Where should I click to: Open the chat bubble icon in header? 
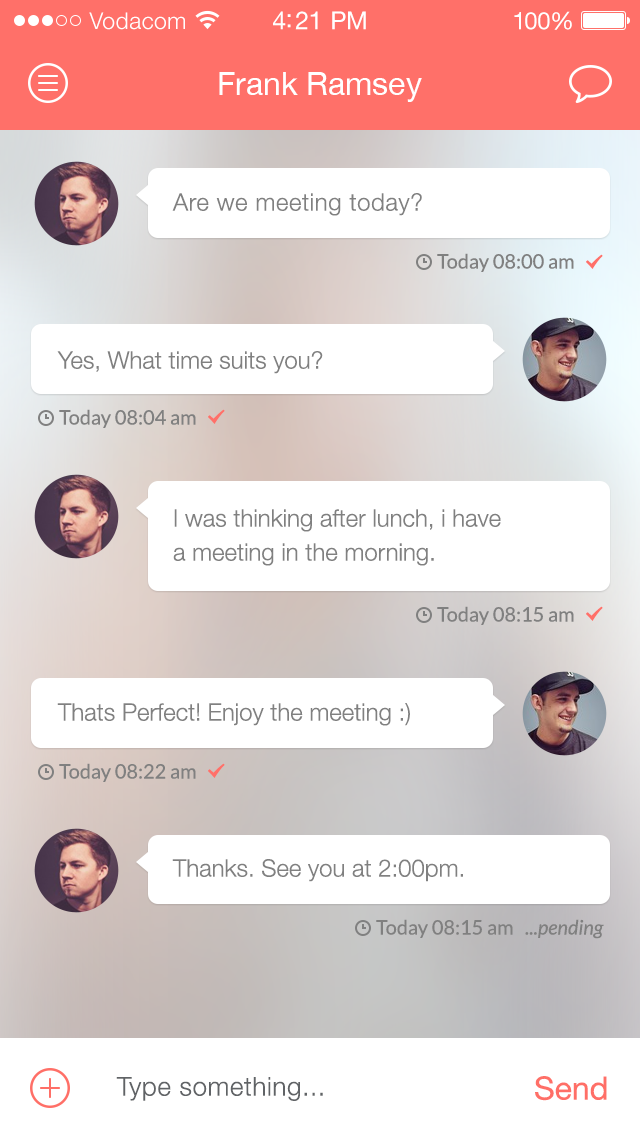click(590, 84)
